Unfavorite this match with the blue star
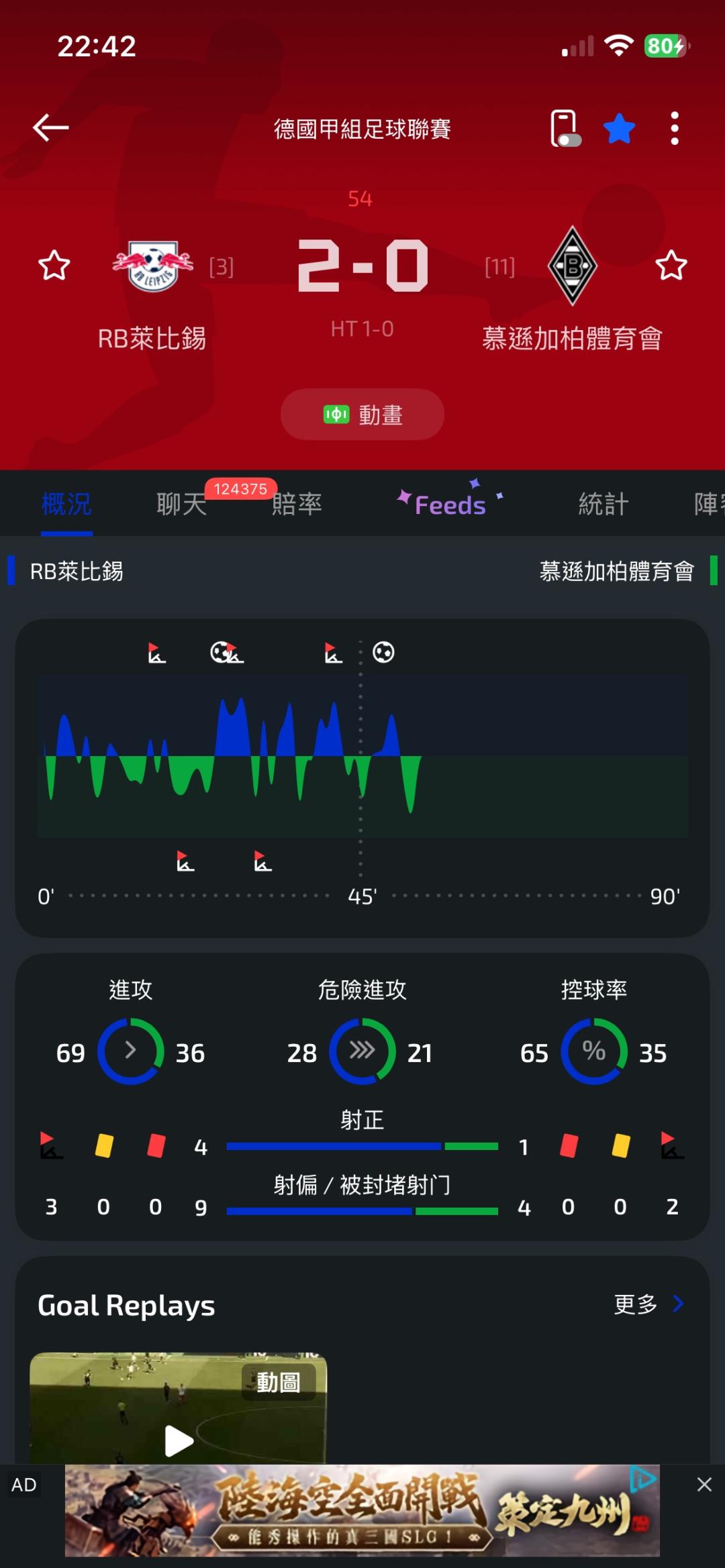The width and height of the screenshot is (725, 1568). (x=619, y=128)
